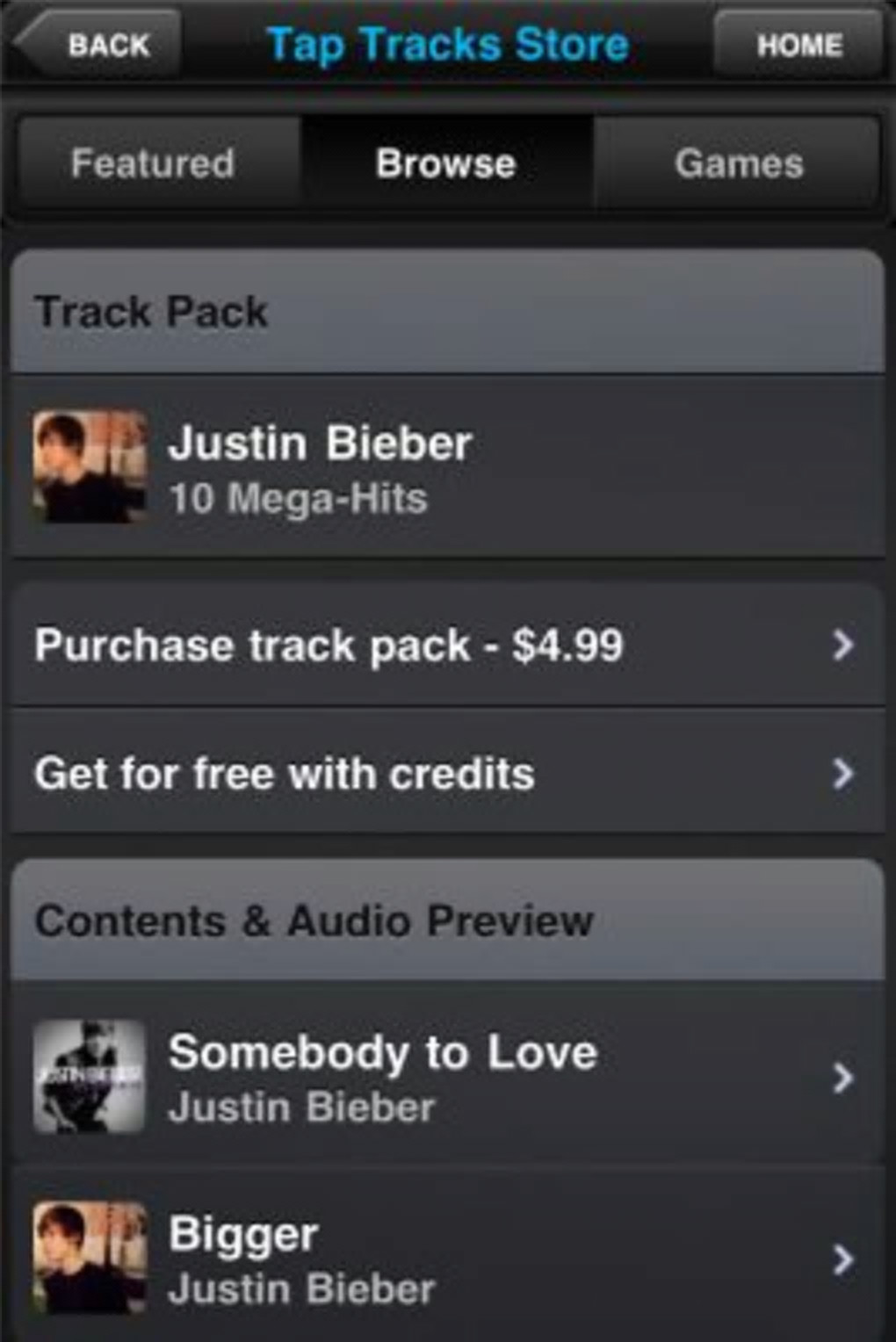
Task: Open the Games tab
Action: [x=739, y=163]
